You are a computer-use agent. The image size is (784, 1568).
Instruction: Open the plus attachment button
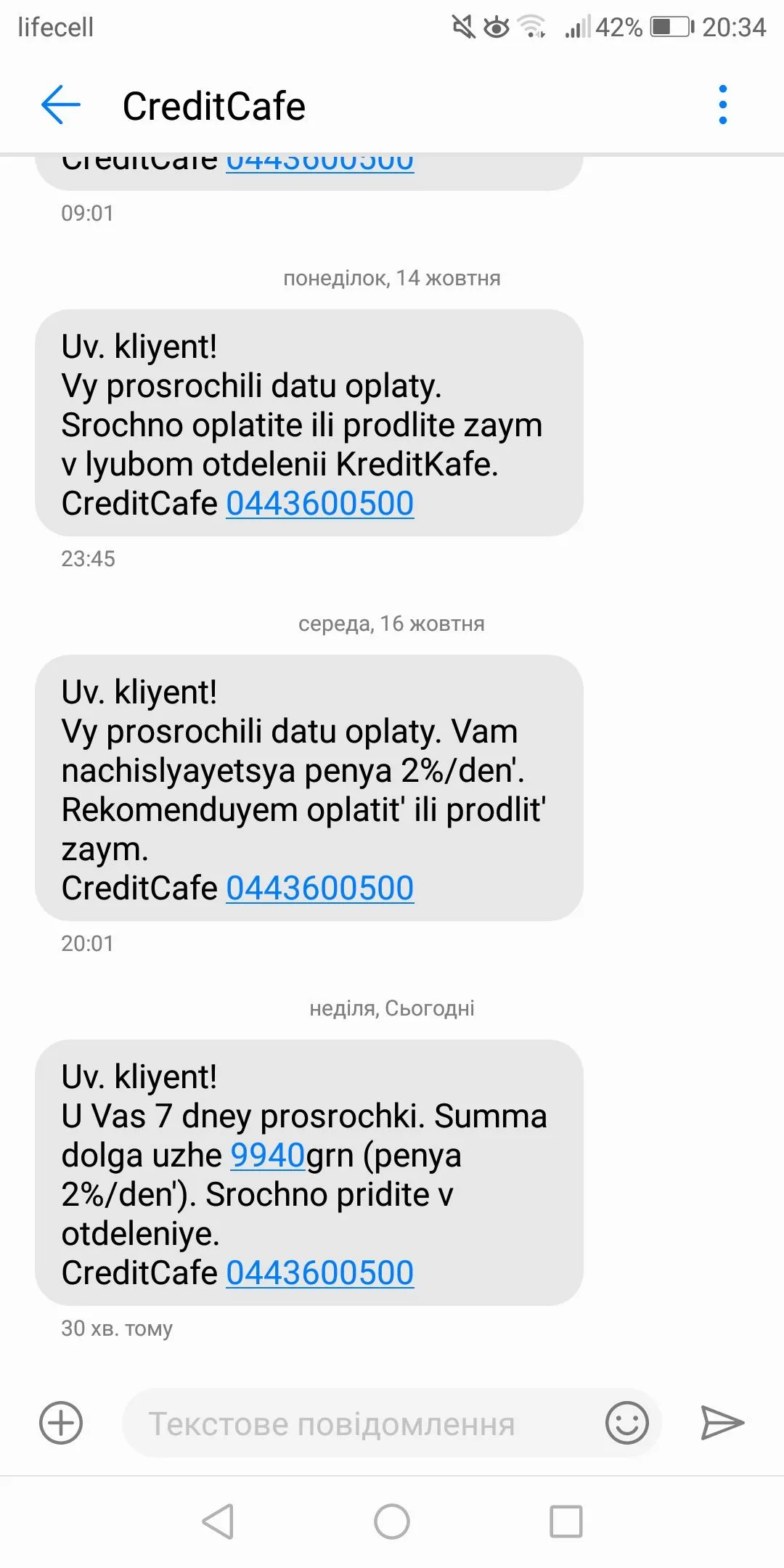(x=61, y=1423)
